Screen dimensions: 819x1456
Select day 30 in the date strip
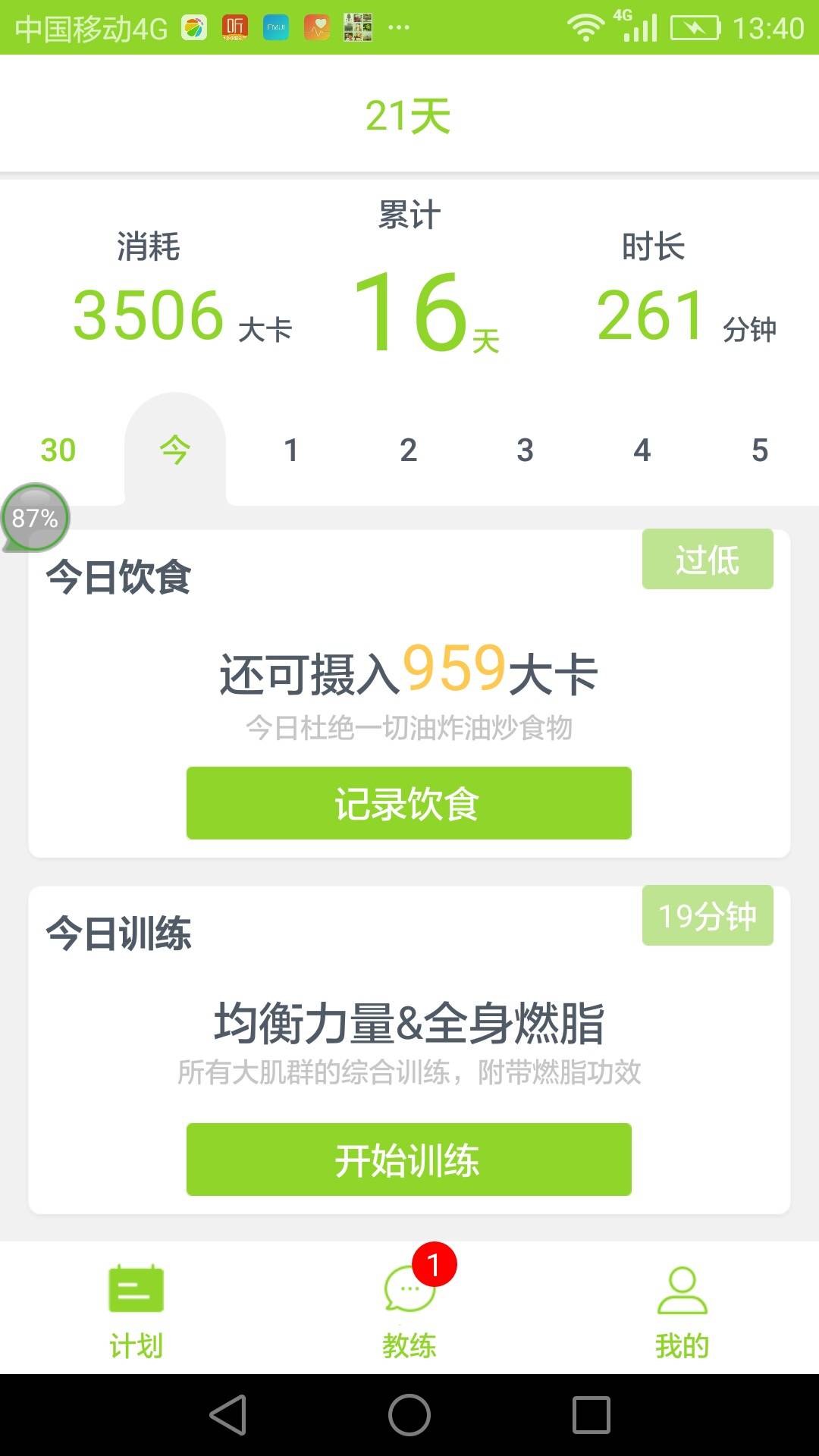coord(58,450)
